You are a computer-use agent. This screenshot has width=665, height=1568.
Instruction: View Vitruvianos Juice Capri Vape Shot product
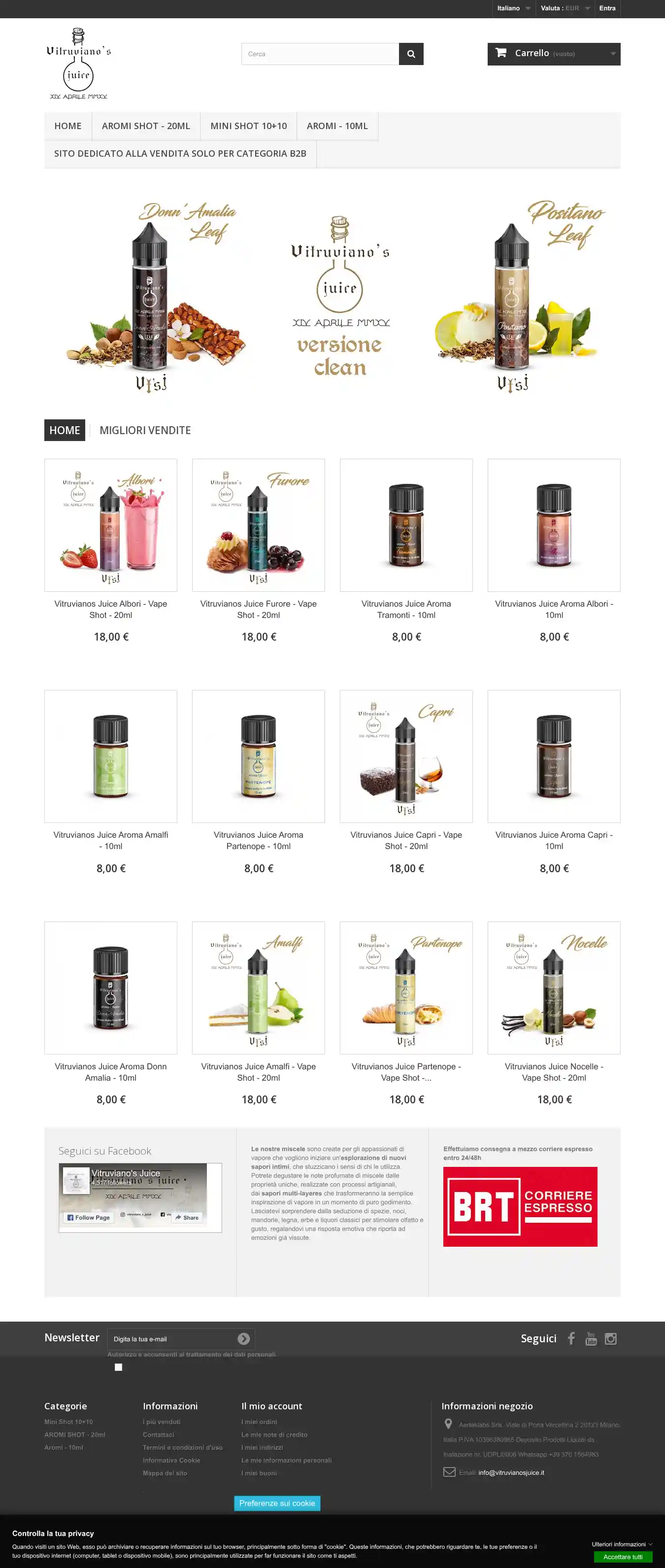406,841
